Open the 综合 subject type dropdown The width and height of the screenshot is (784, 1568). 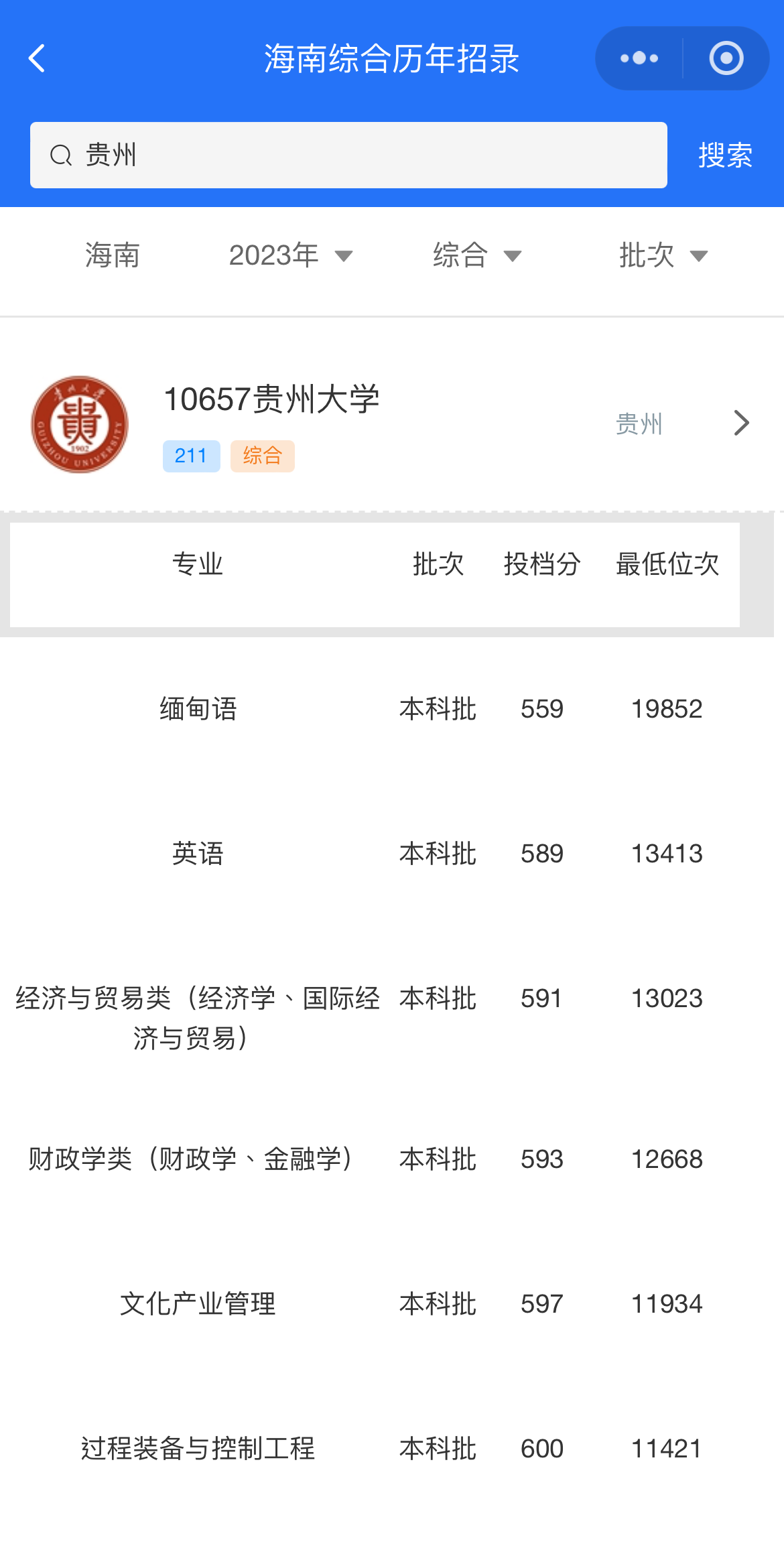click(476, 256)
